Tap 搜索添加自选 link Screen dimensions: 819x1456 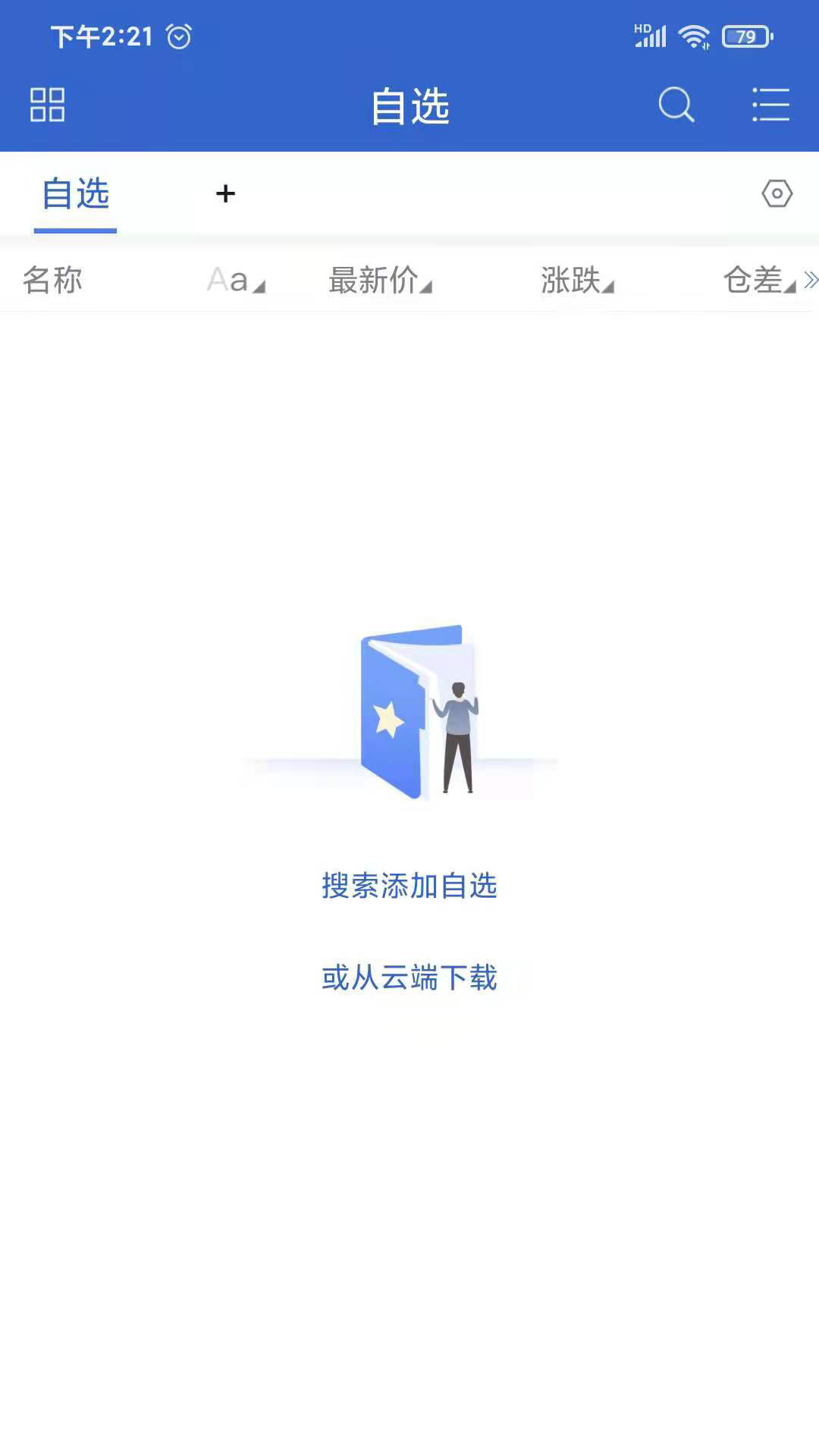(409, 886)
